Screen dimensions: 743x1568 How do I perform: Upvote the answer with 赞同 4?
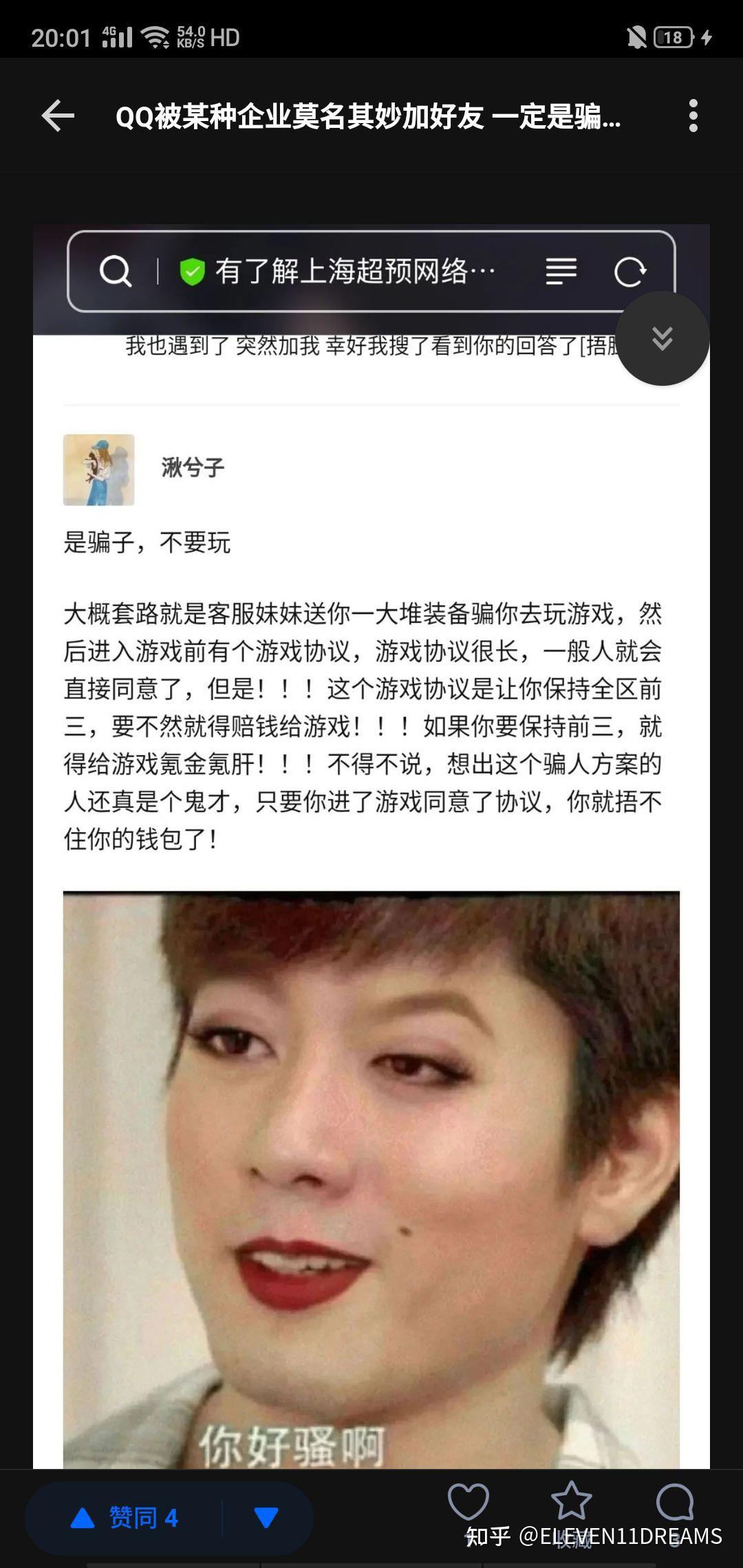click(x=125, y=1518)
